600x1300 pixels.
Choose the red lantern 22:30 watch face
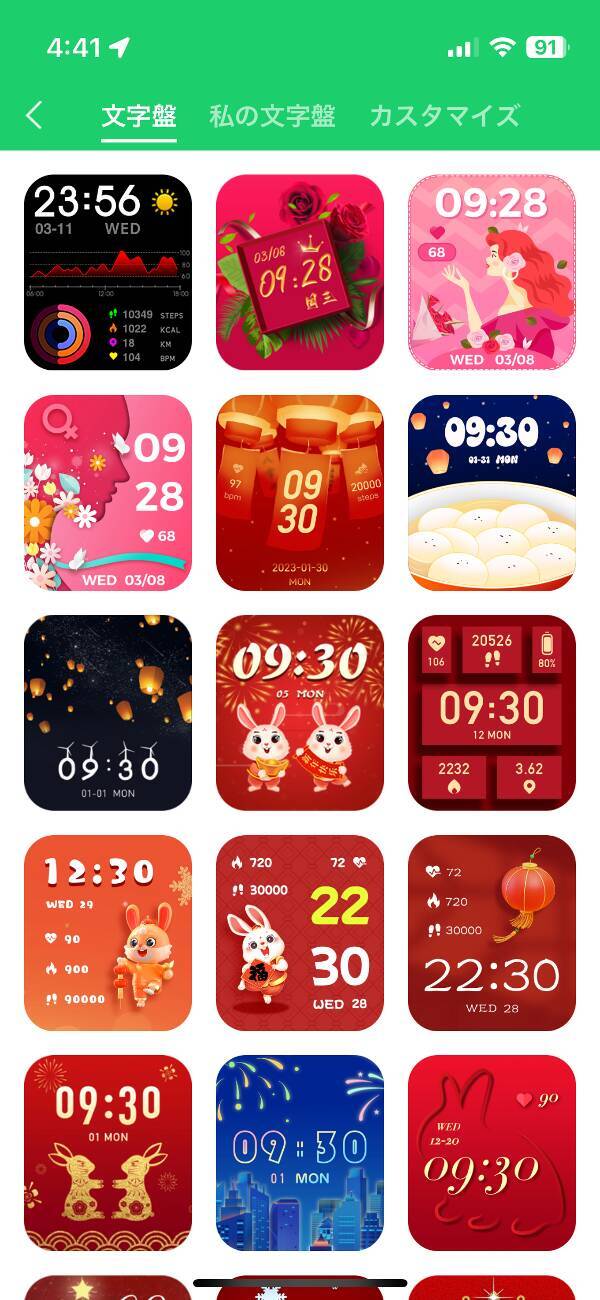pyautogui.click(x=492, y=932)
